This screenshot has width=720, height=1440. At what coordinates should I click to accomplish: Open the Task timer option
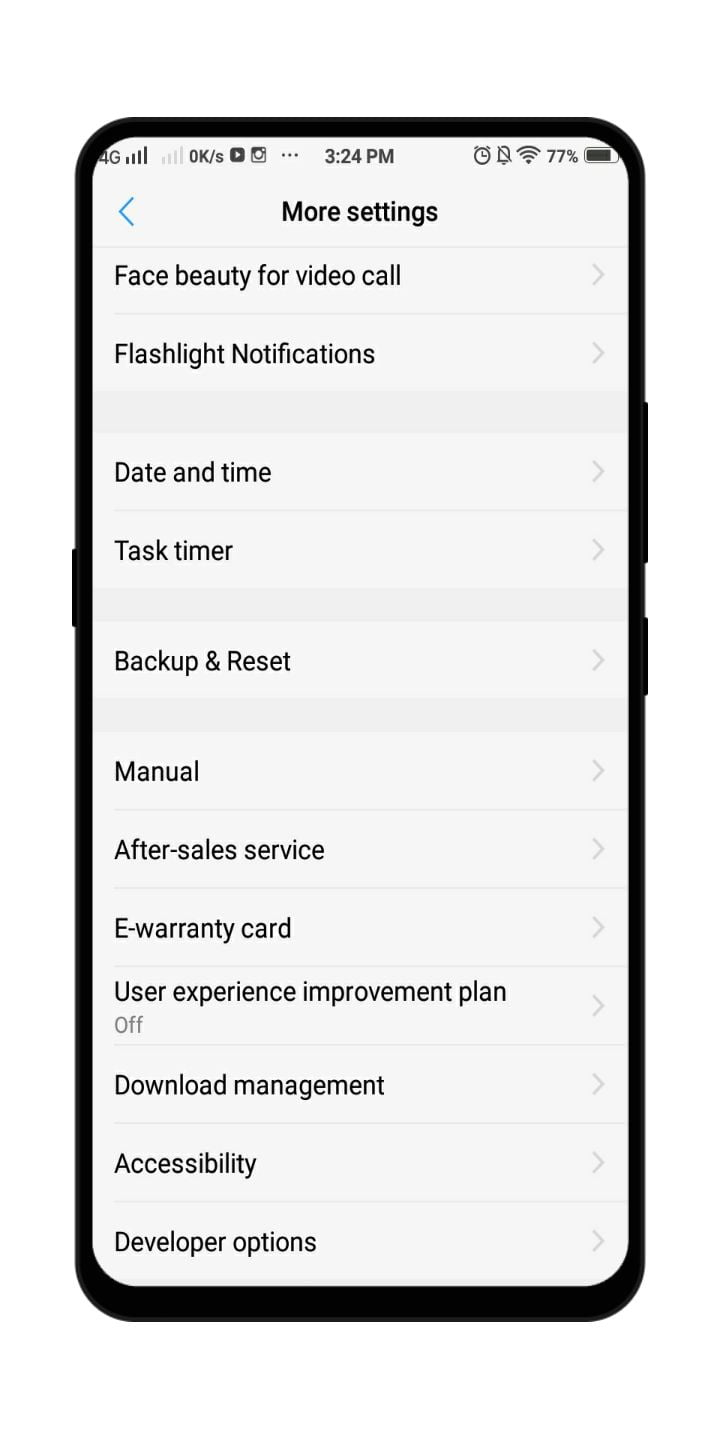pos(360,550)
